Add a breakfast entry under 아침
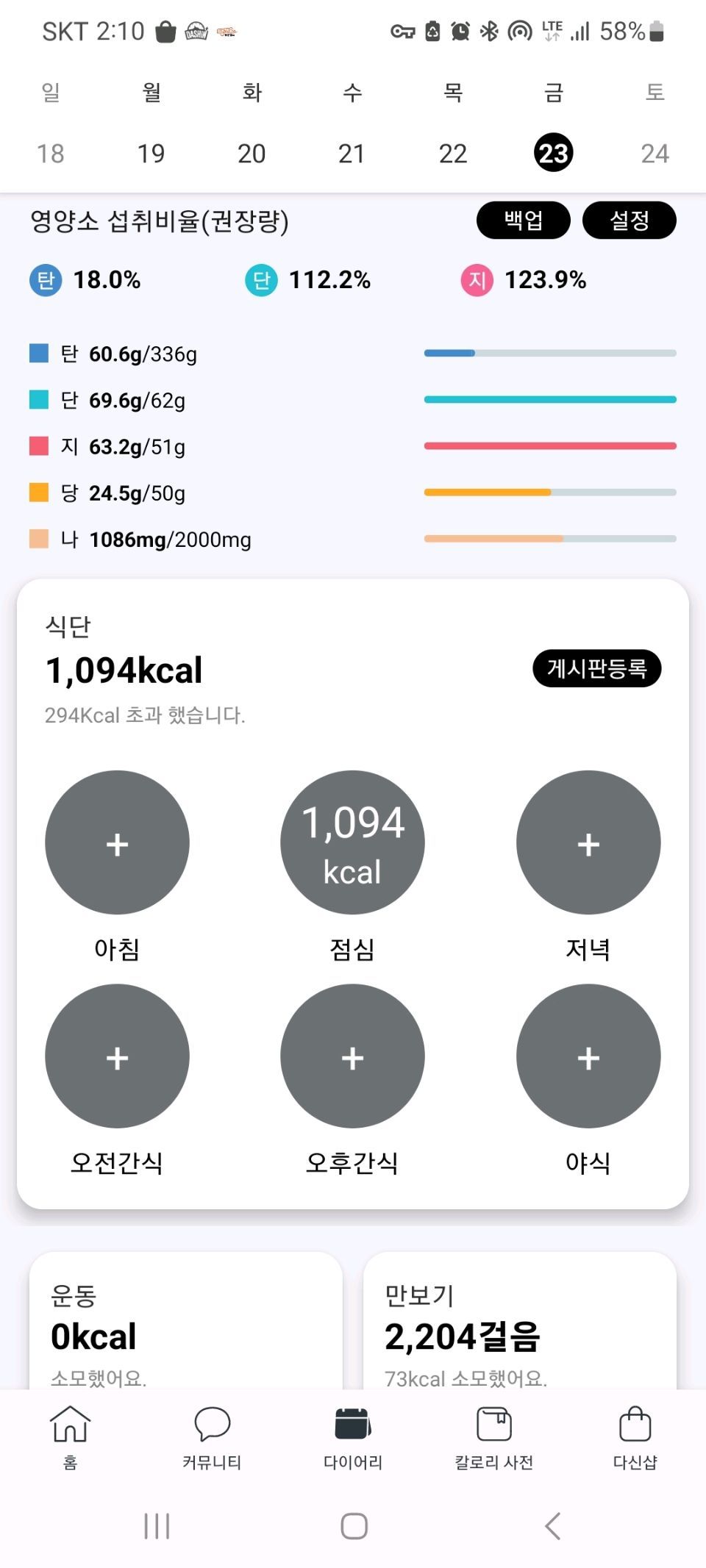The height and width of the screenshot is (1568, 706). (x=117, y=842)
